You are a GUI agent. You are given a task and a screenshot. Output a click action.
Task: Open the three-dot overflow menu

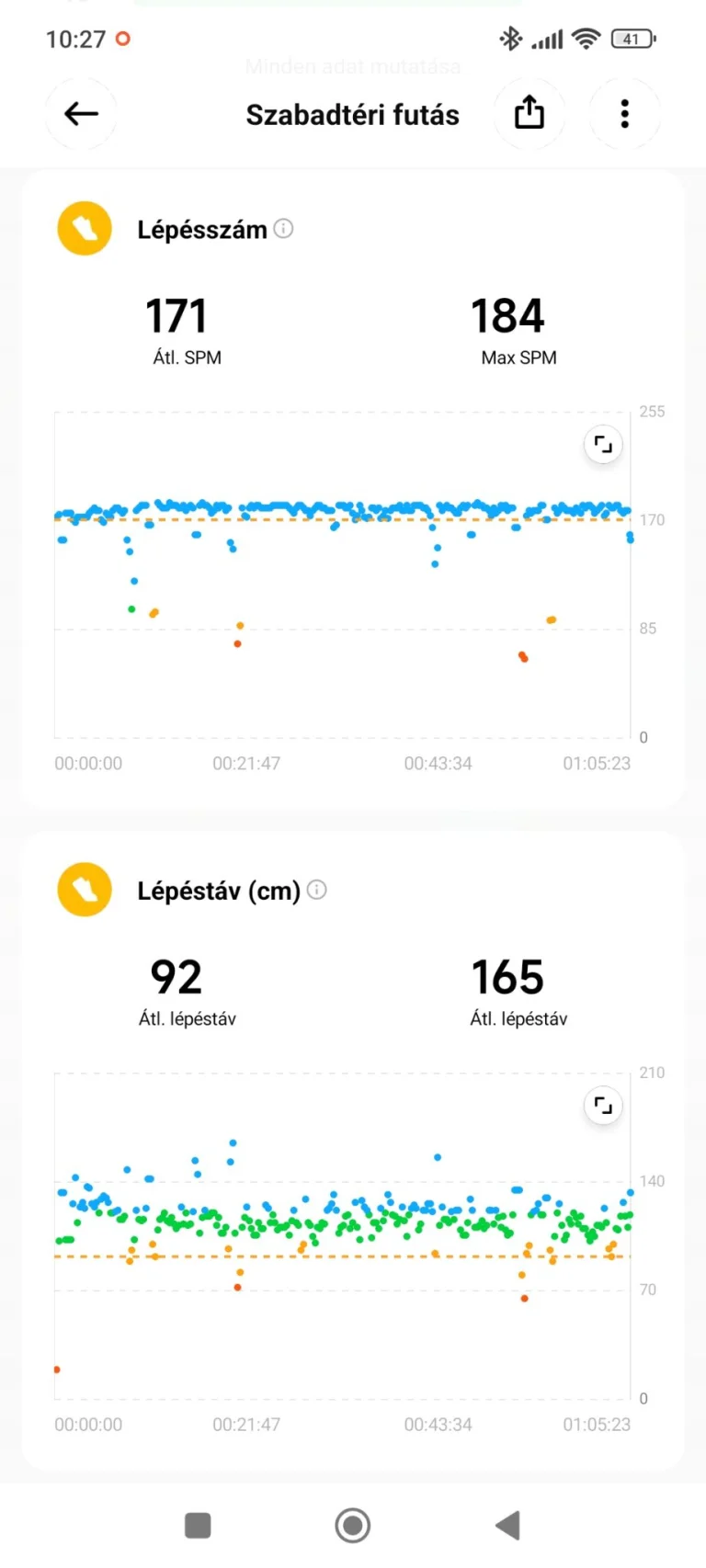[x=625, y=114]
